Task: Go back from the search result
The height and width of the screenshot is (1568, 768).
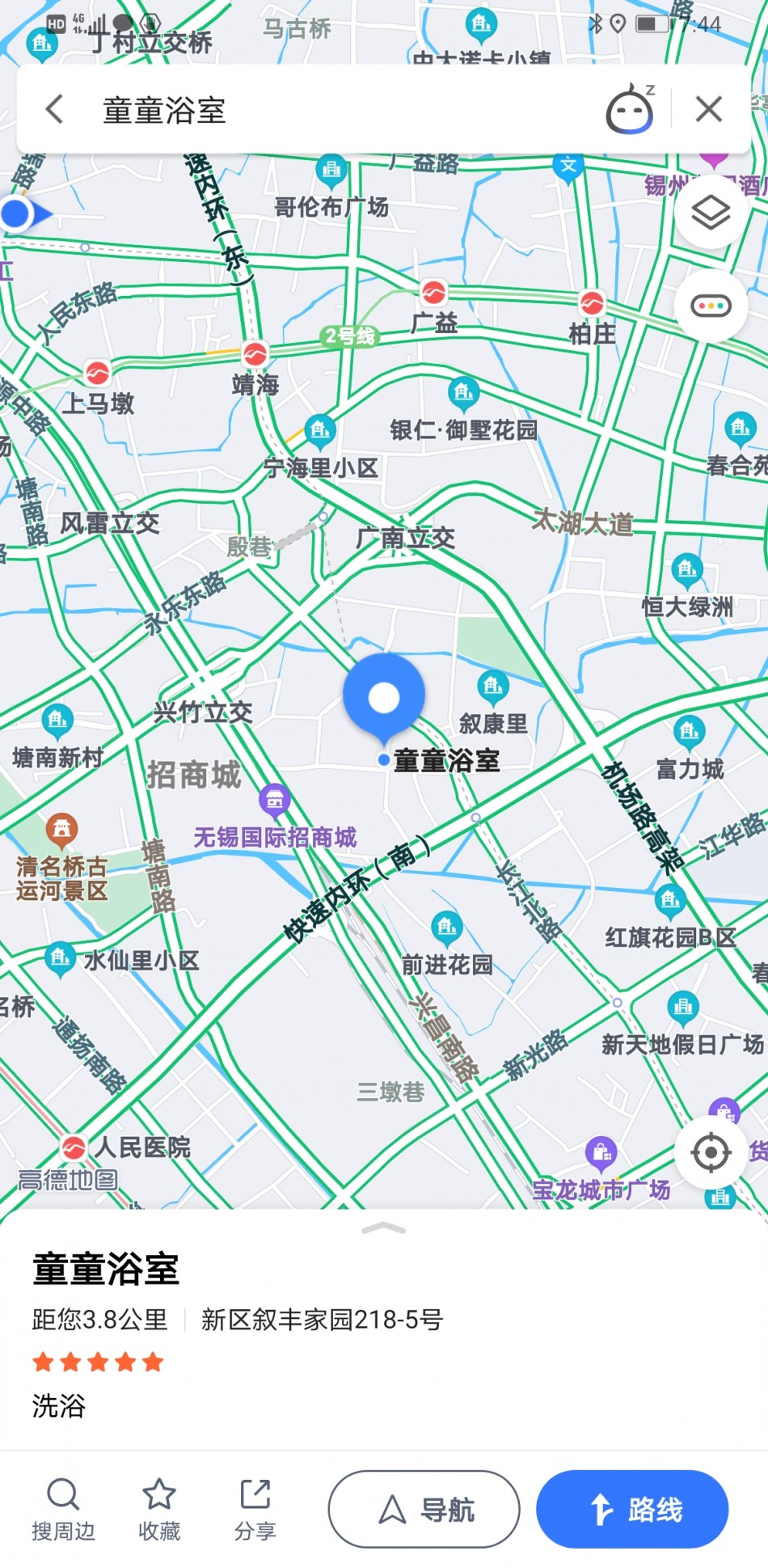Action: 55,109
